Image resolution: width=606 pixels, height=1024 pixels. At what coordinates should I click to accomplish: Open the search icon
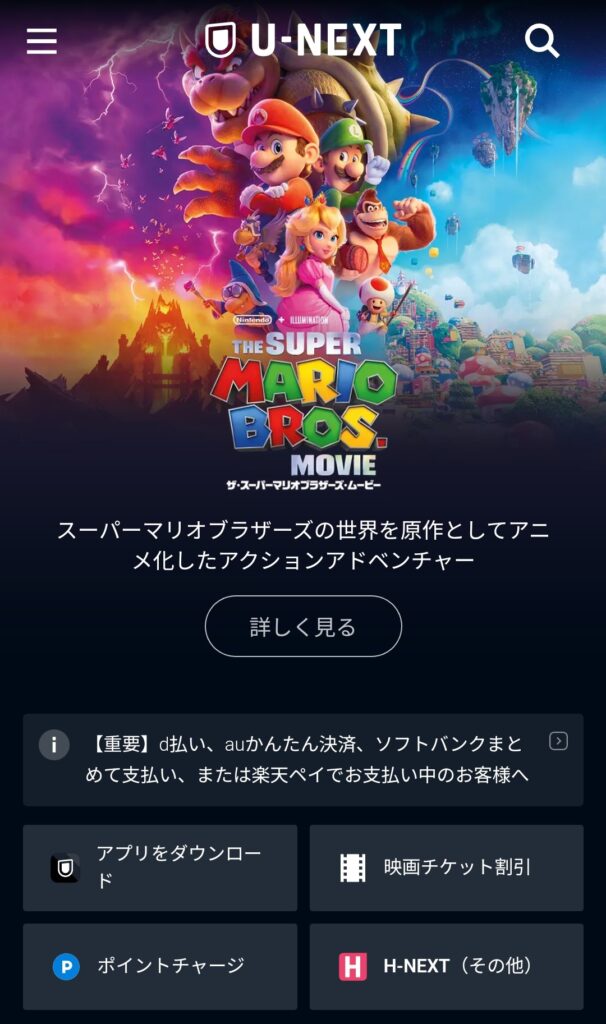click(x=542, y=41)
